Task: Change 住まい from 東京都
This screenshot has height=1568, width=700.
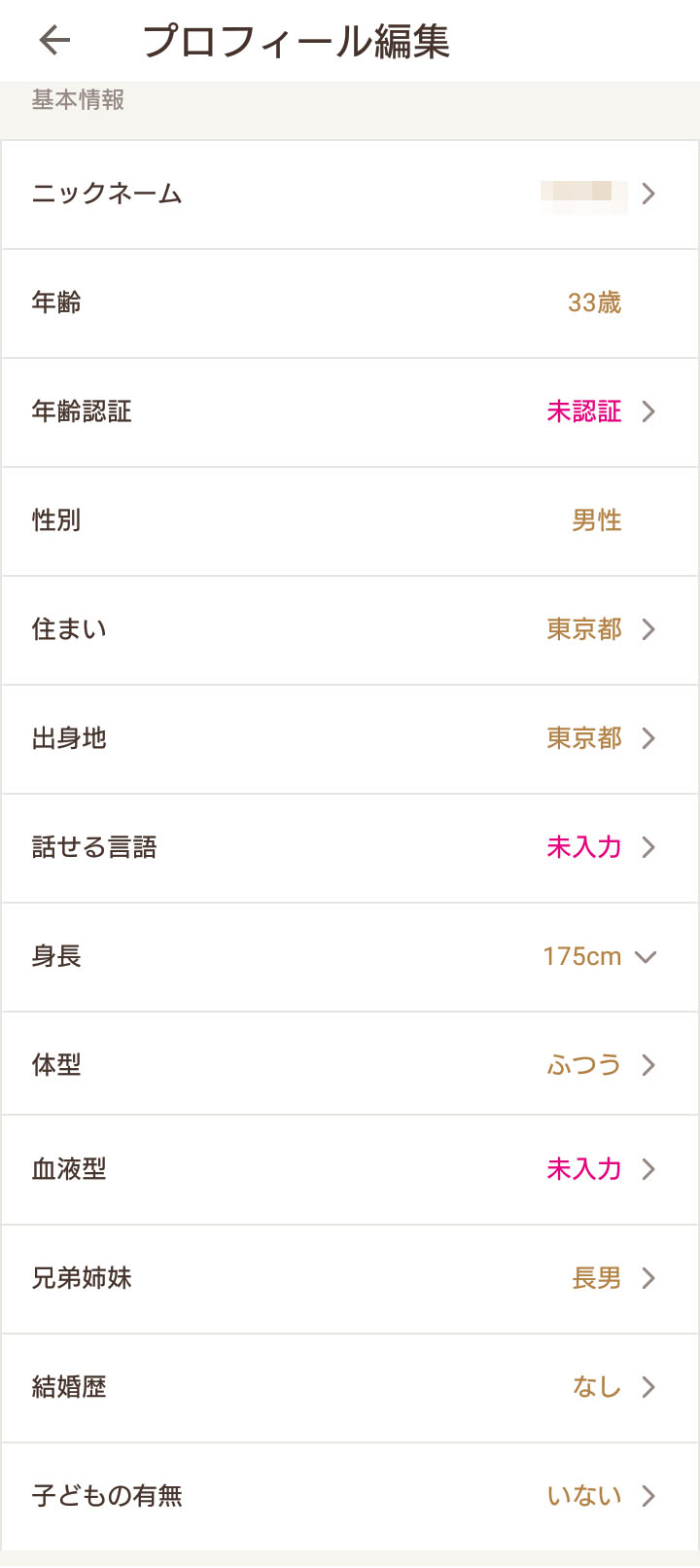Action: (x=350, y=630)
